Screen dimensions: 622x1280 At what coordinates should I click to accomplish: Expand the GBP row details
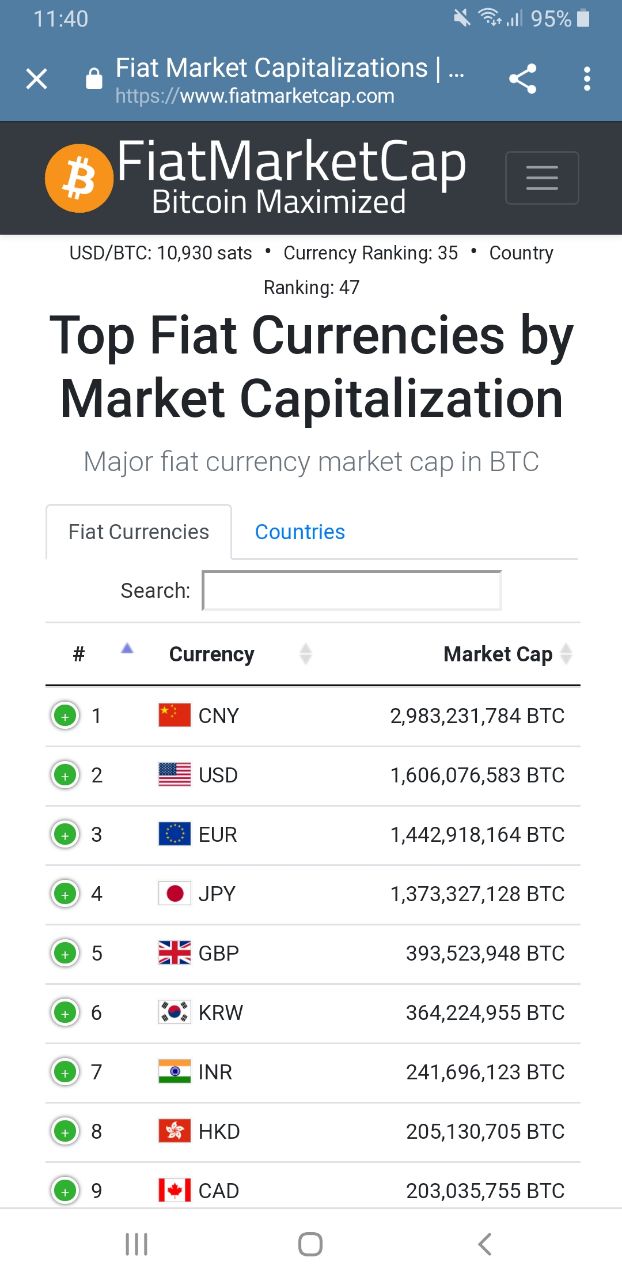65,953
